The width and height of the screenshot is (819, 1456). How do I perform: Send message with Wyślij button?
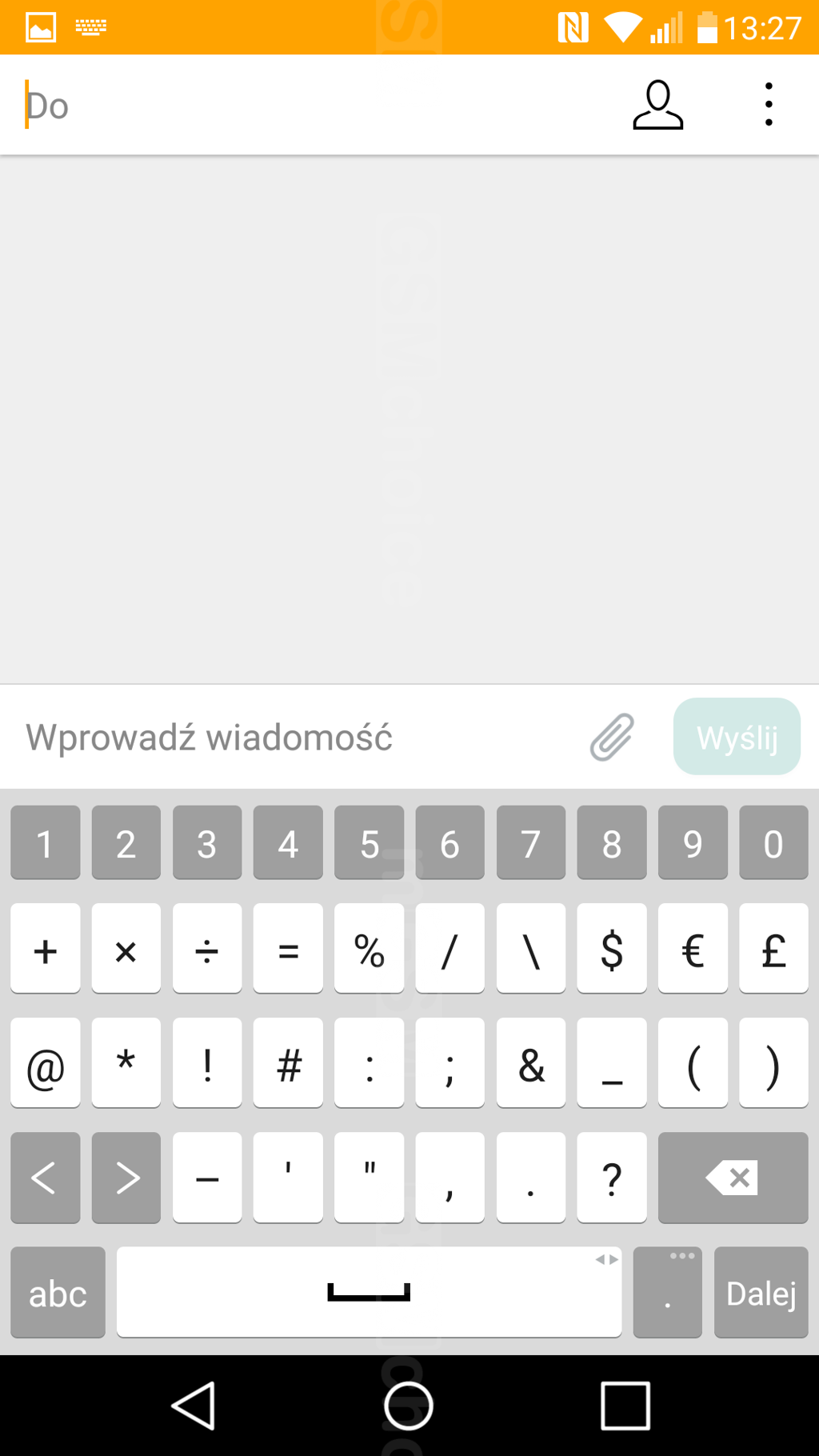[737, 737]
